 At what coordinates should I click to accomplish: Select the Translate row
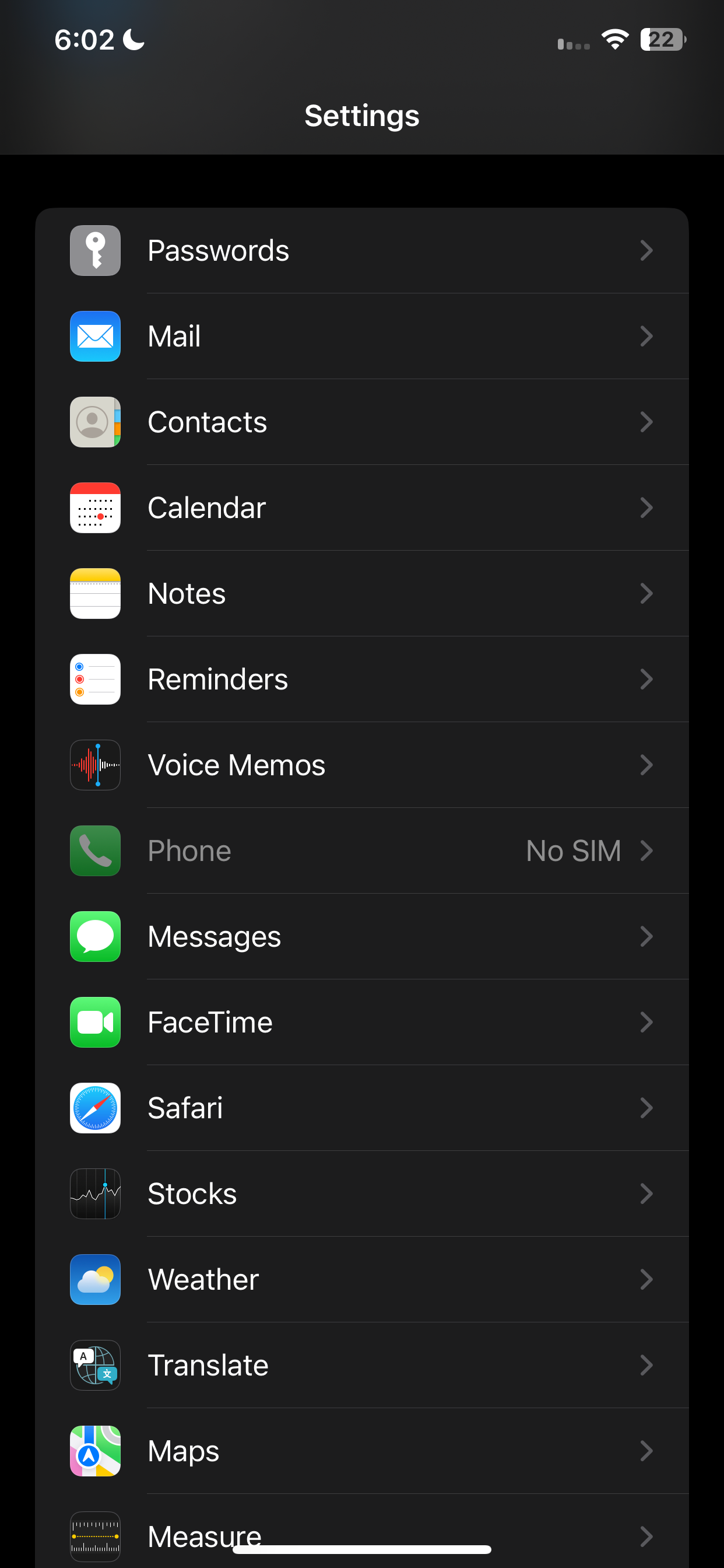(x=361, y=1366)
